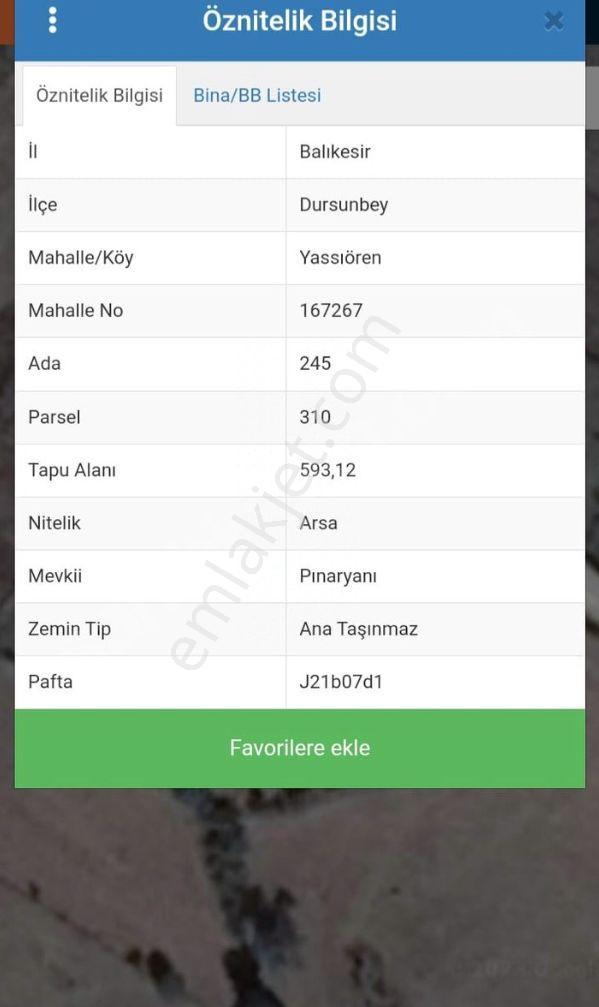Open the three-dot overflow menu

[x=53, y=21]
